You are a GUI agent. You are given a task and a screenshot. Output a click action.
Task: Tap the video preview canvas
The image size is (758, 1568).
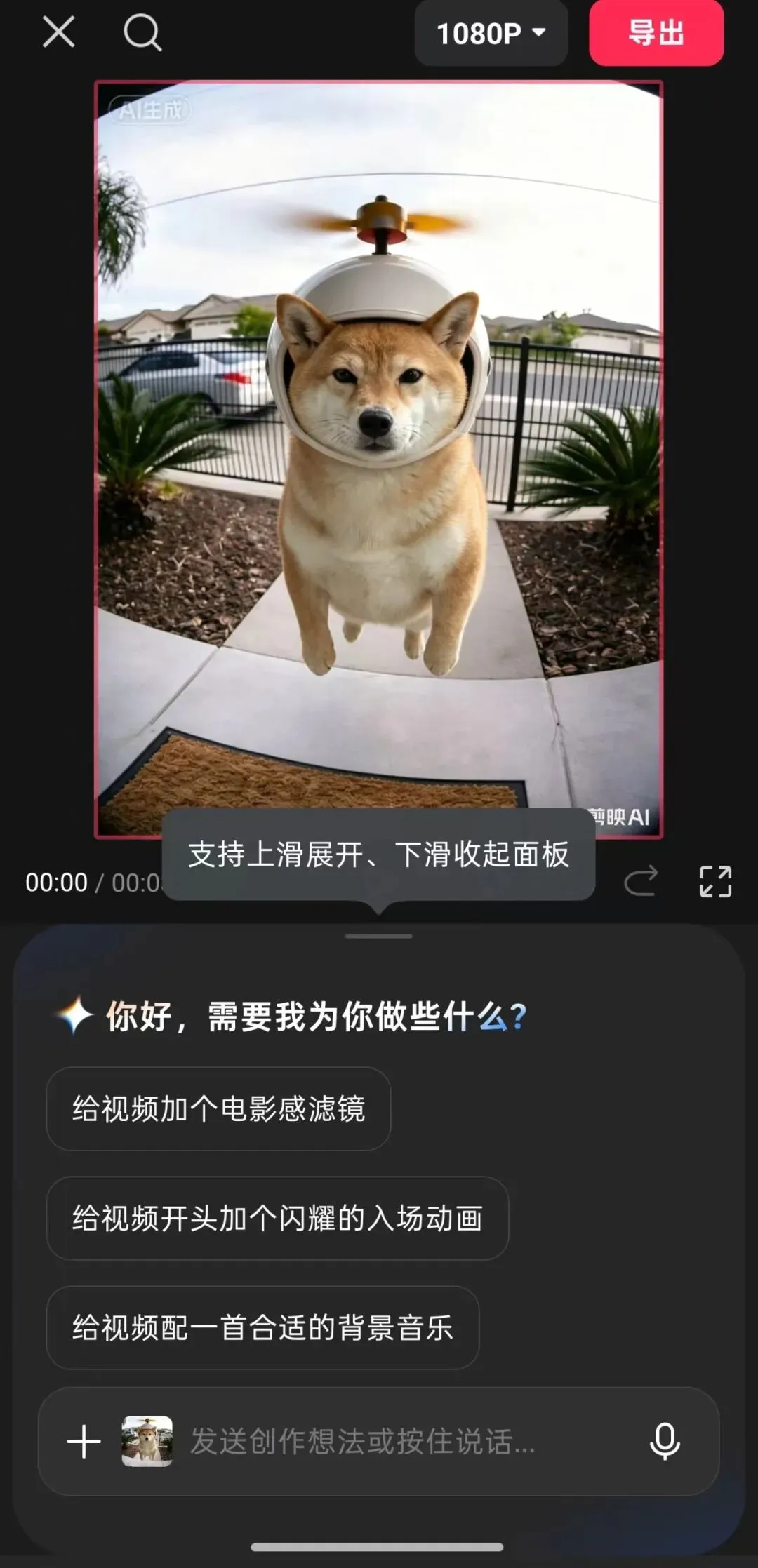[x=379, y=460]
